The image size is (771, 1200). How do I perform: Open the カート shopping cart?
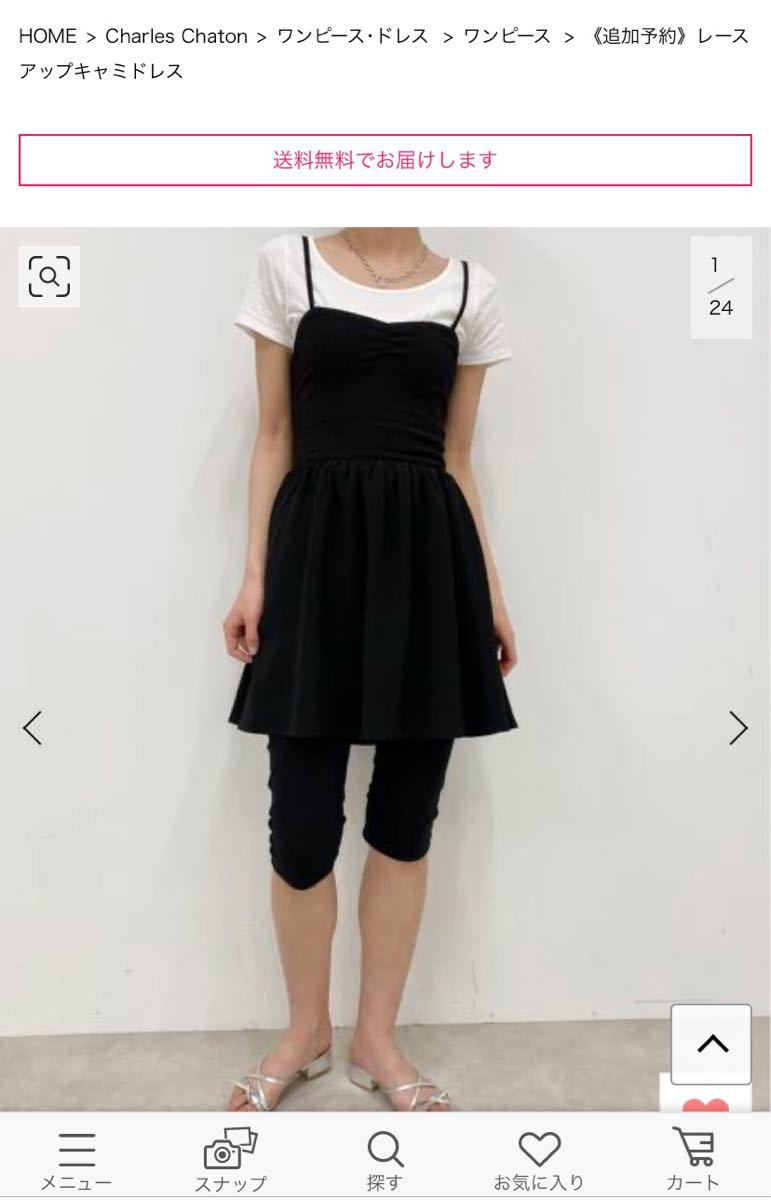693,1160
